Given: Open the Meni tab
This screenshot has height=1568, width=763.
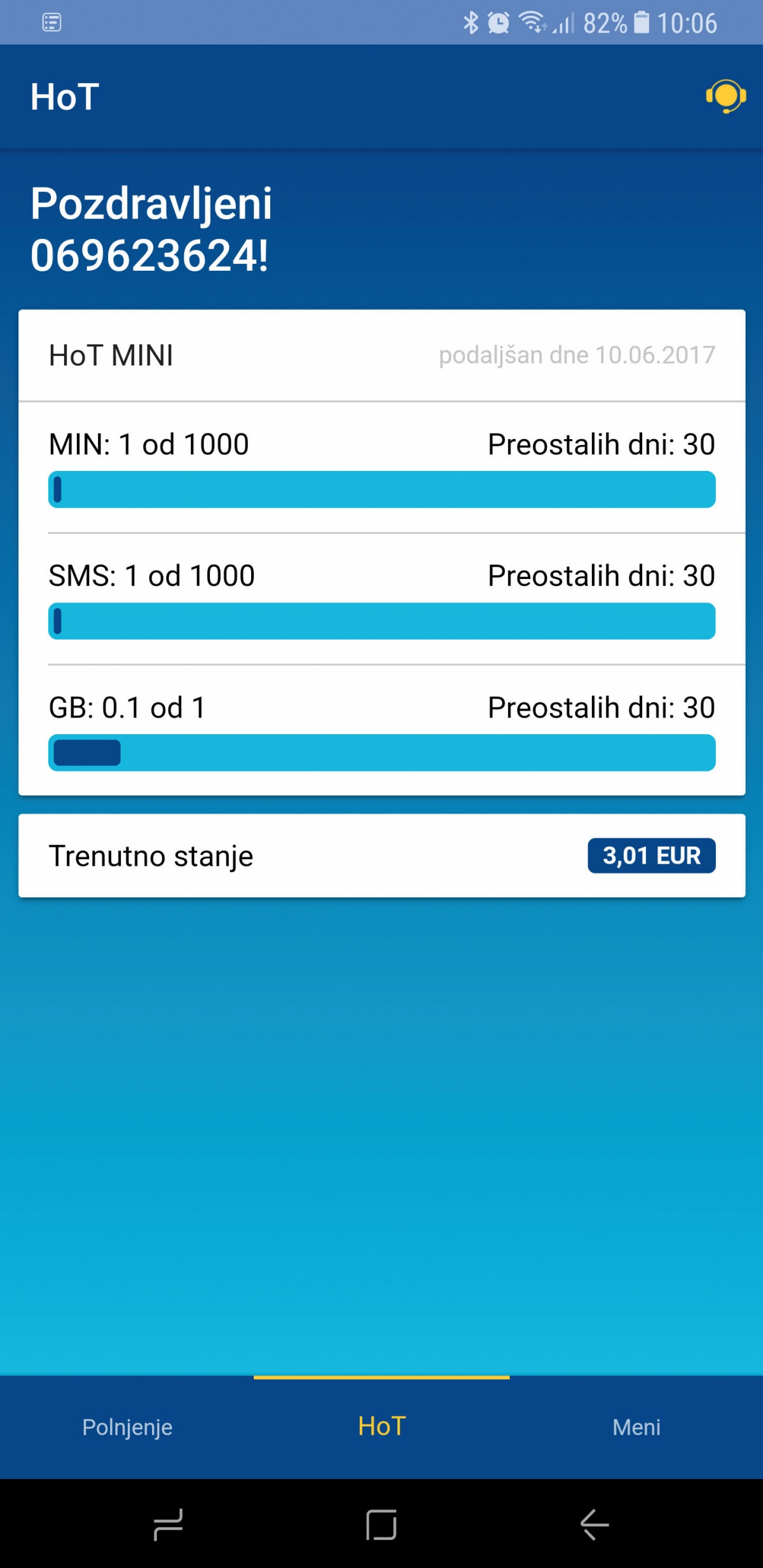Looking at the screenshot, I should [x=636, y=1427].
